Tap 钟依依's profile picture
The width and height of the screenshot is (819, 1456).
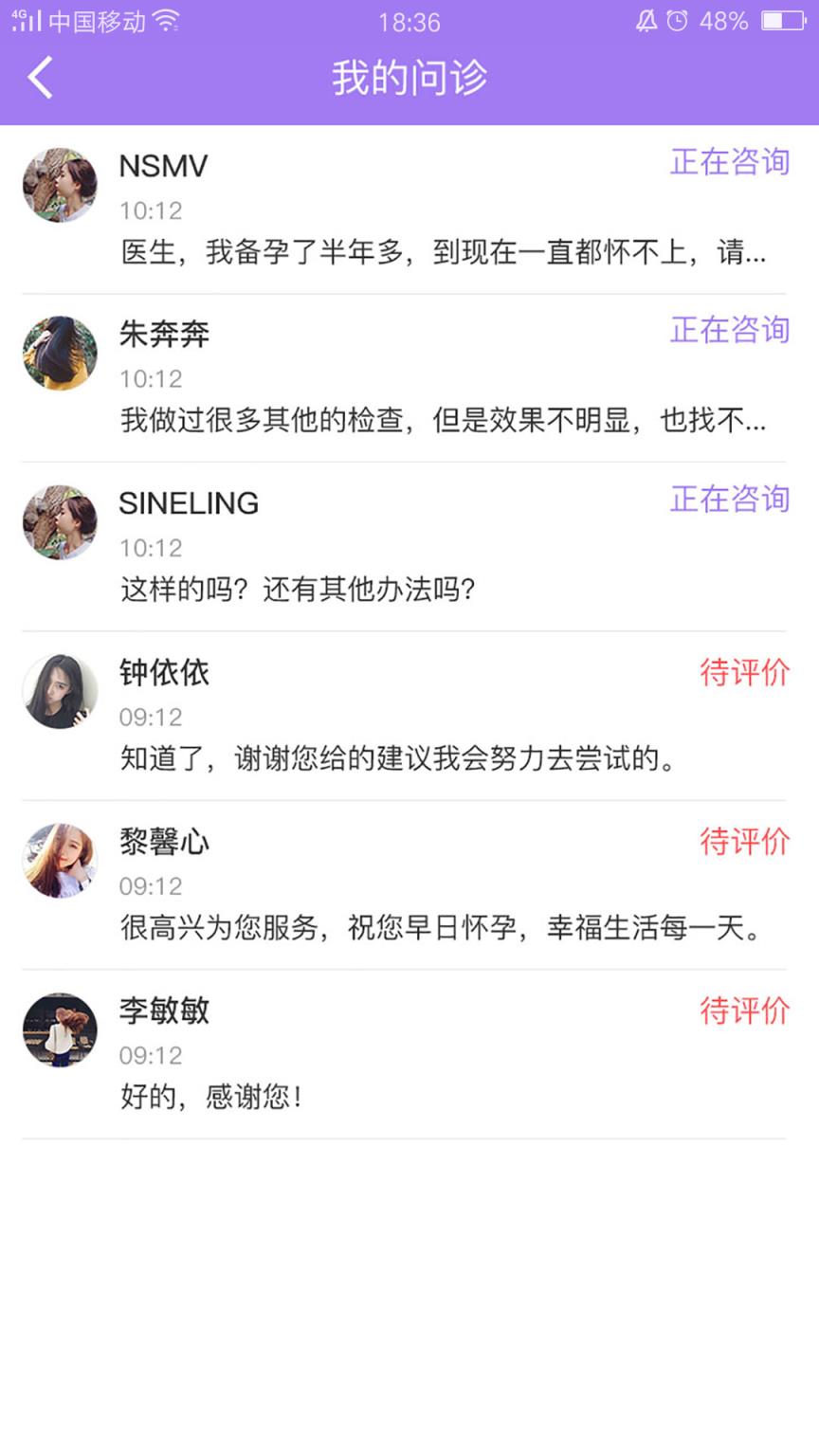(60, 691)
